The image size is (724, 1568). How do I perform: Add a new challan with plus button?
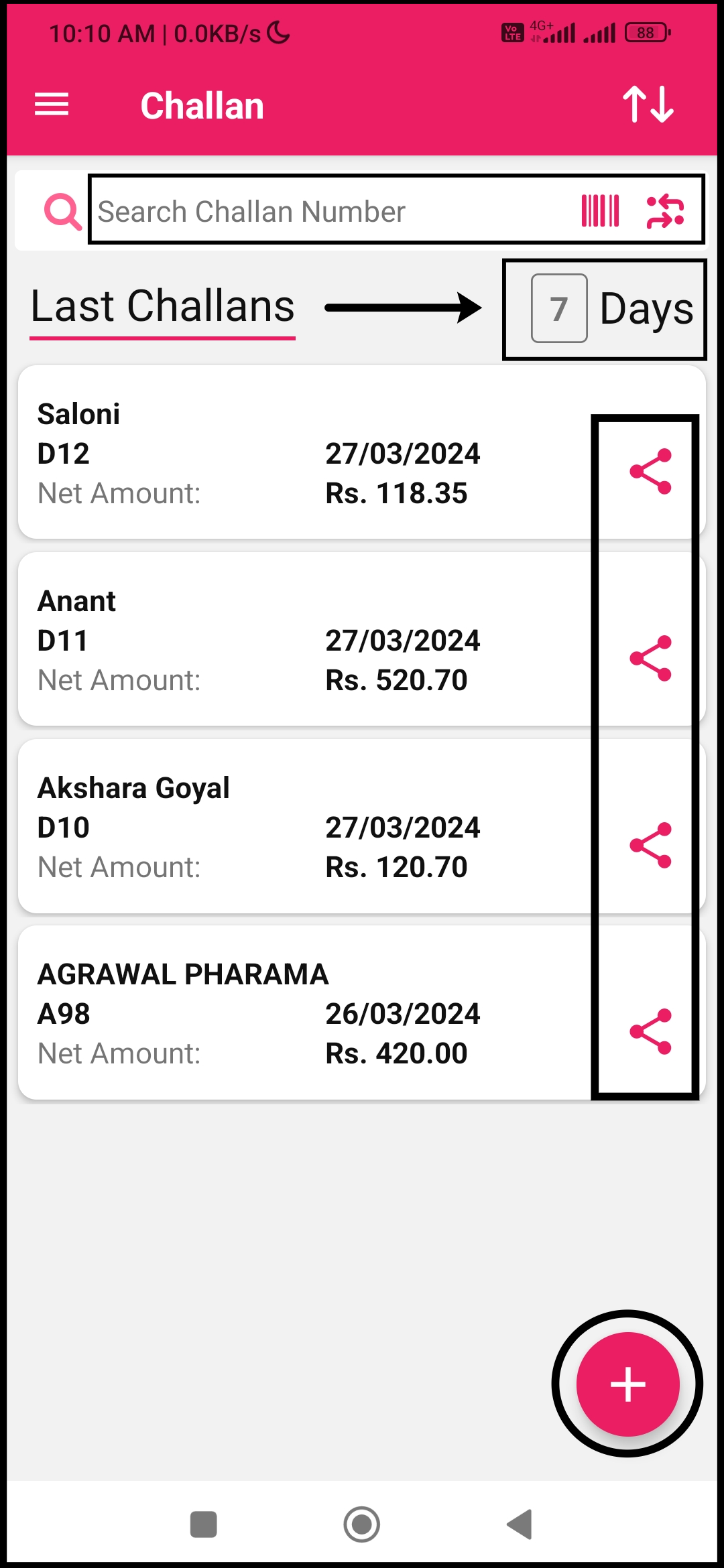[628, 1384]
